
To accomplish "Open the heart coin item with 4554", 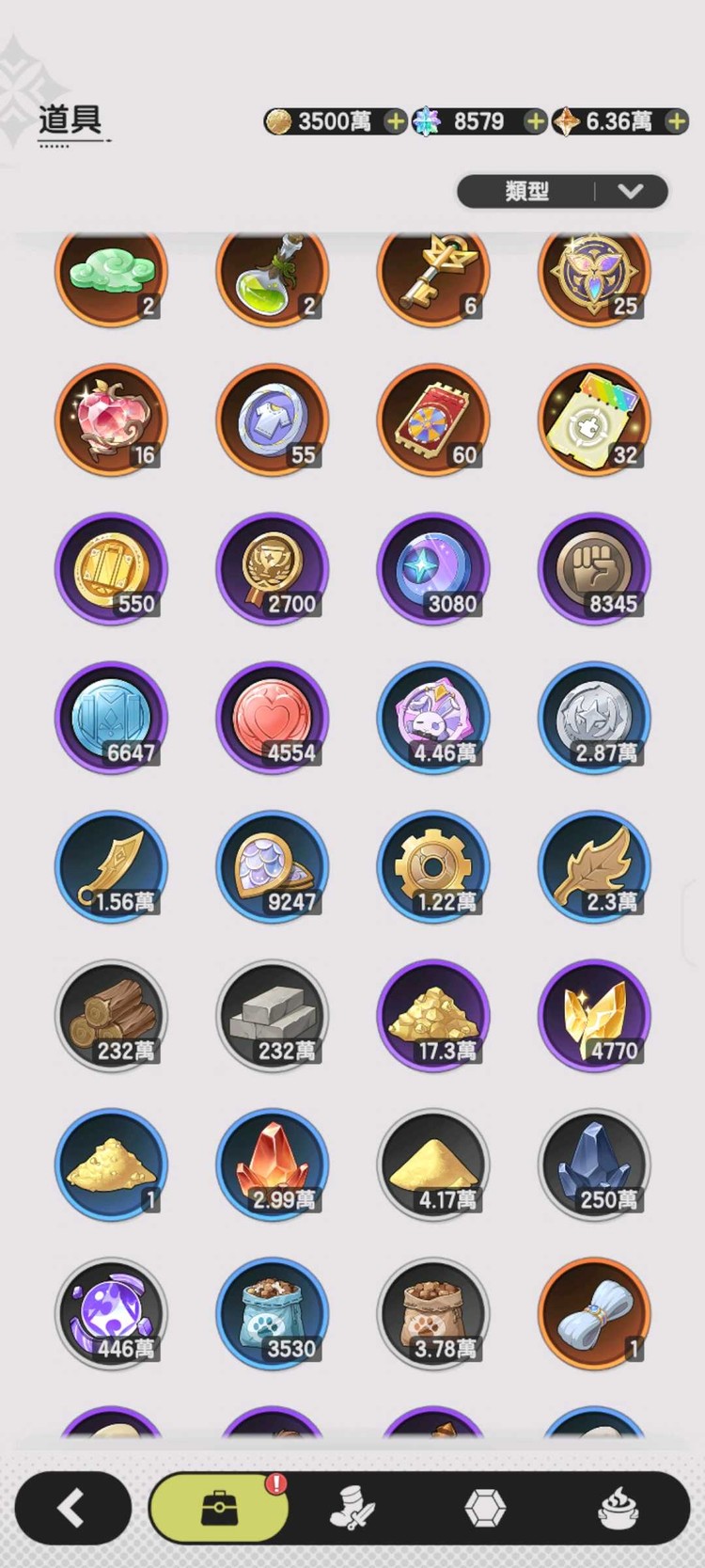I will (273, 718).
